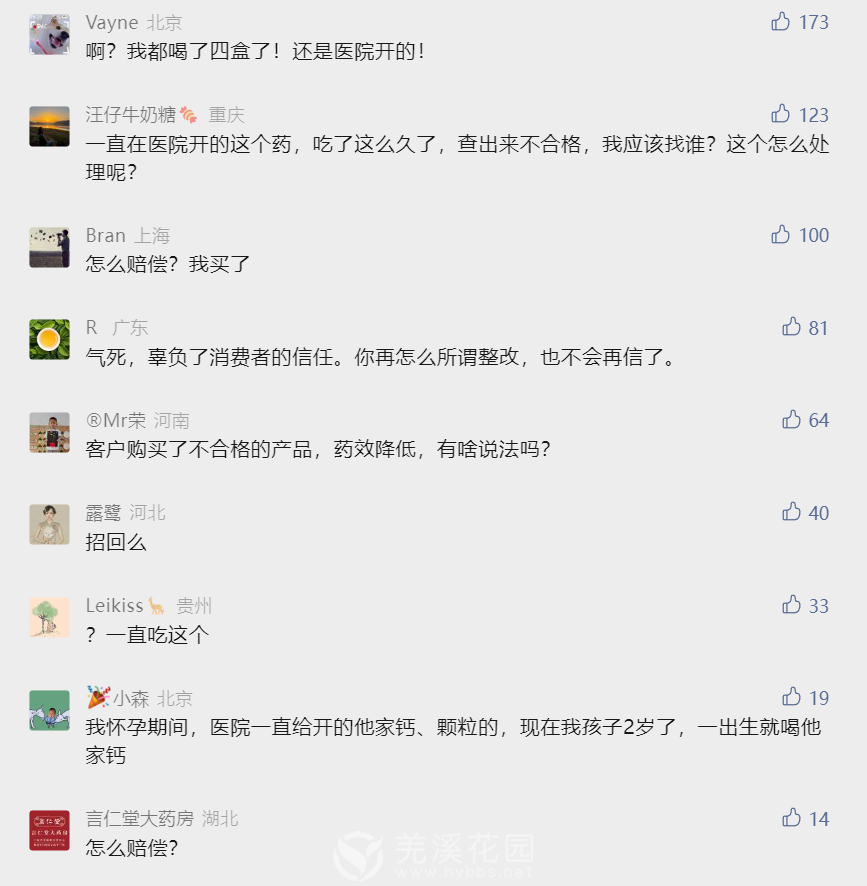
Task: Like Vayne's comment from 北京
Action: pos(781,22)
